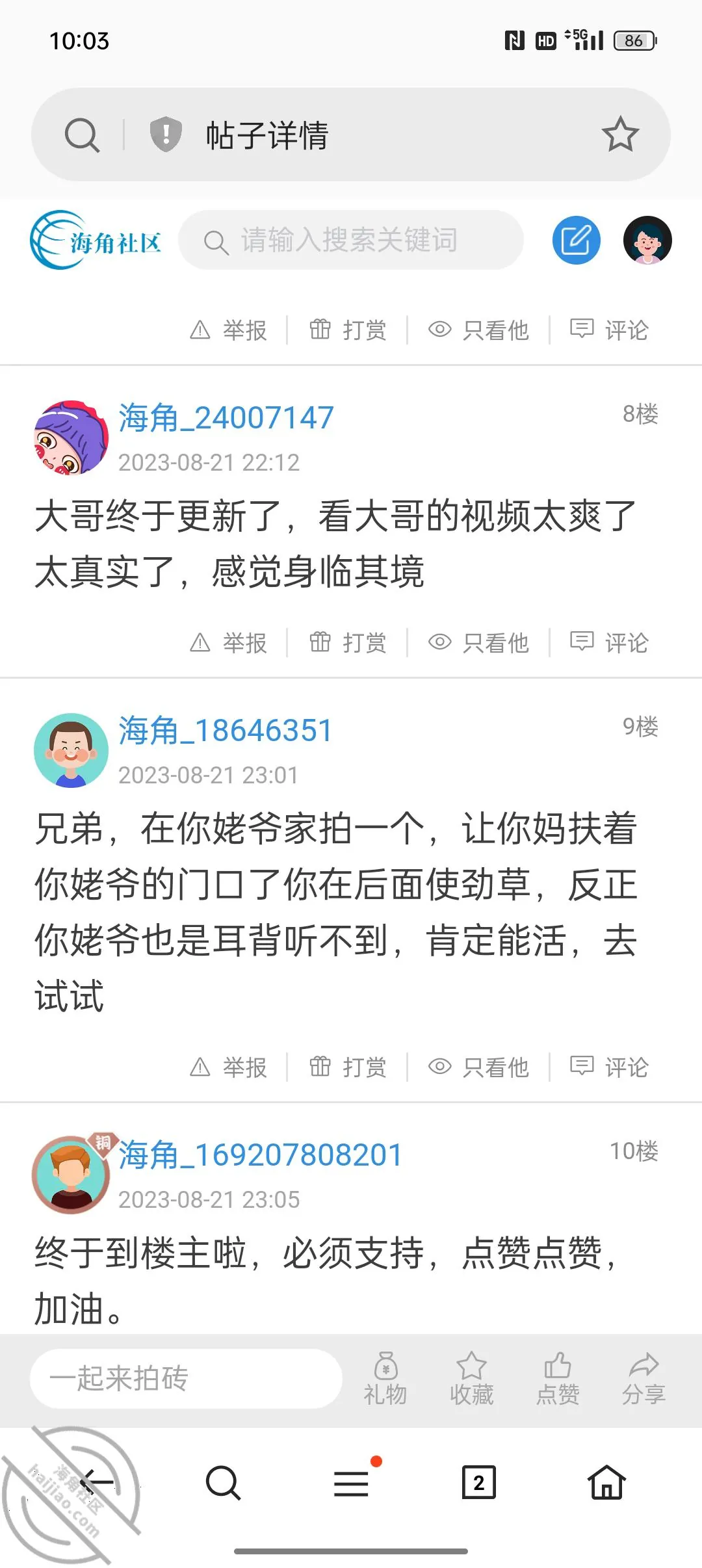702x1568 pixels.
Task: Reply to the 9楼 comment with 评论
Action: [x=609, y=1067]
